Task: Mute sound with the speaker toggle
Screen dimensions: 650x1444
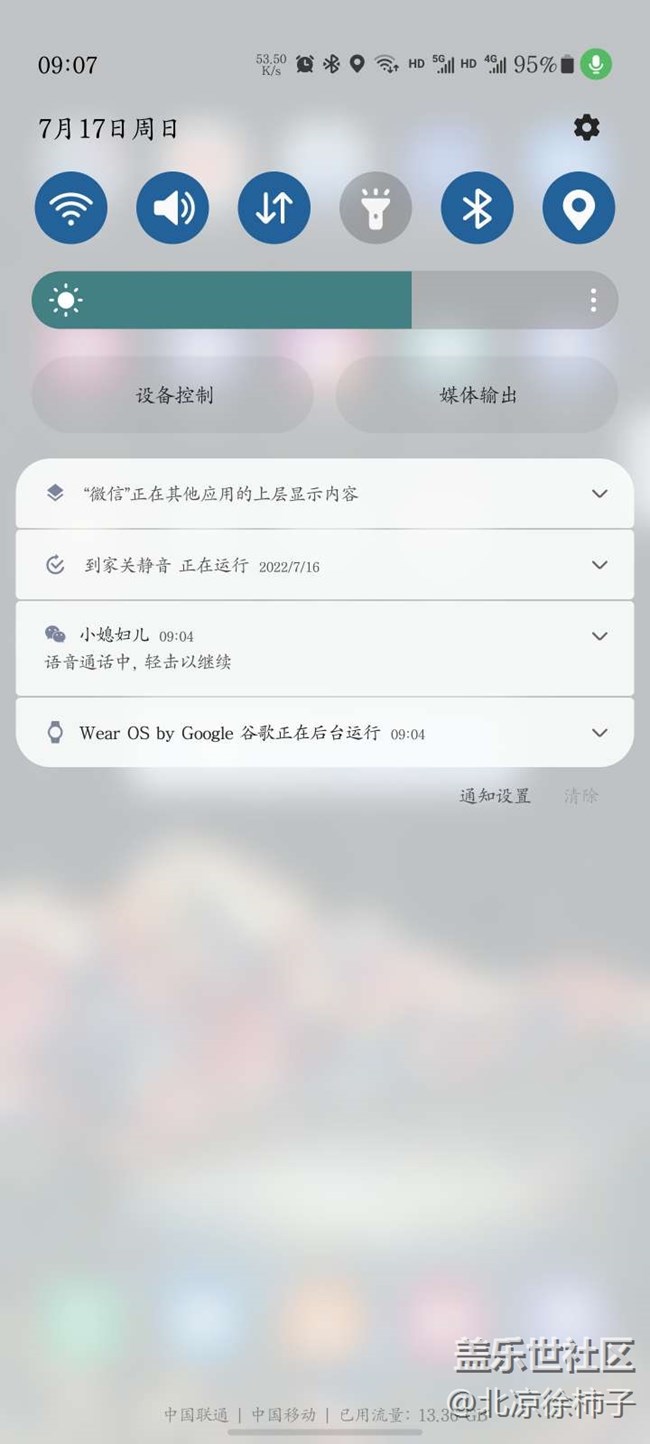Action: (x=173, y=208)
